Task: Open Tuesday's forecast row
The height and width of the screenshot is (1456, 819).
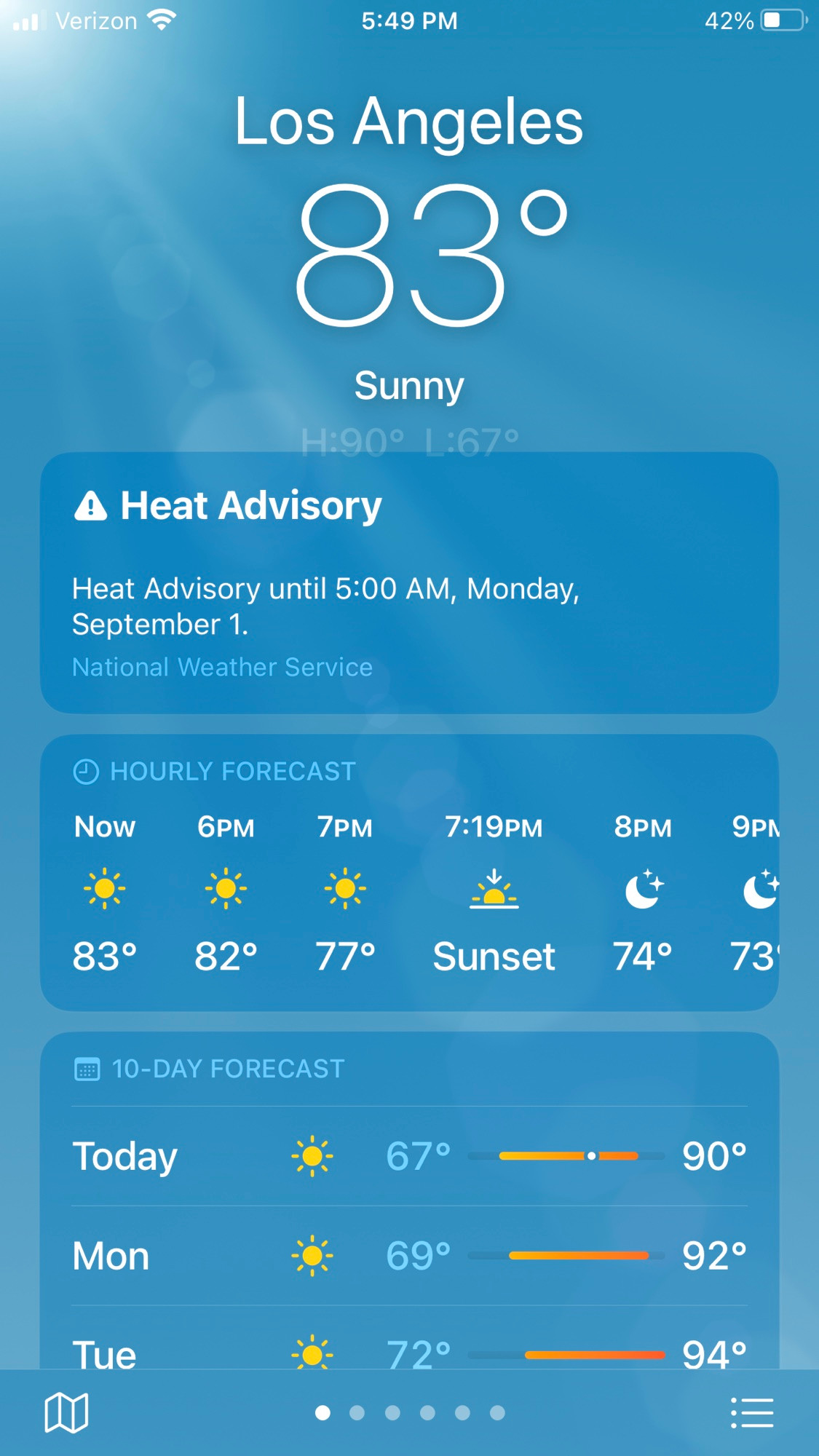Action: 409,1338
